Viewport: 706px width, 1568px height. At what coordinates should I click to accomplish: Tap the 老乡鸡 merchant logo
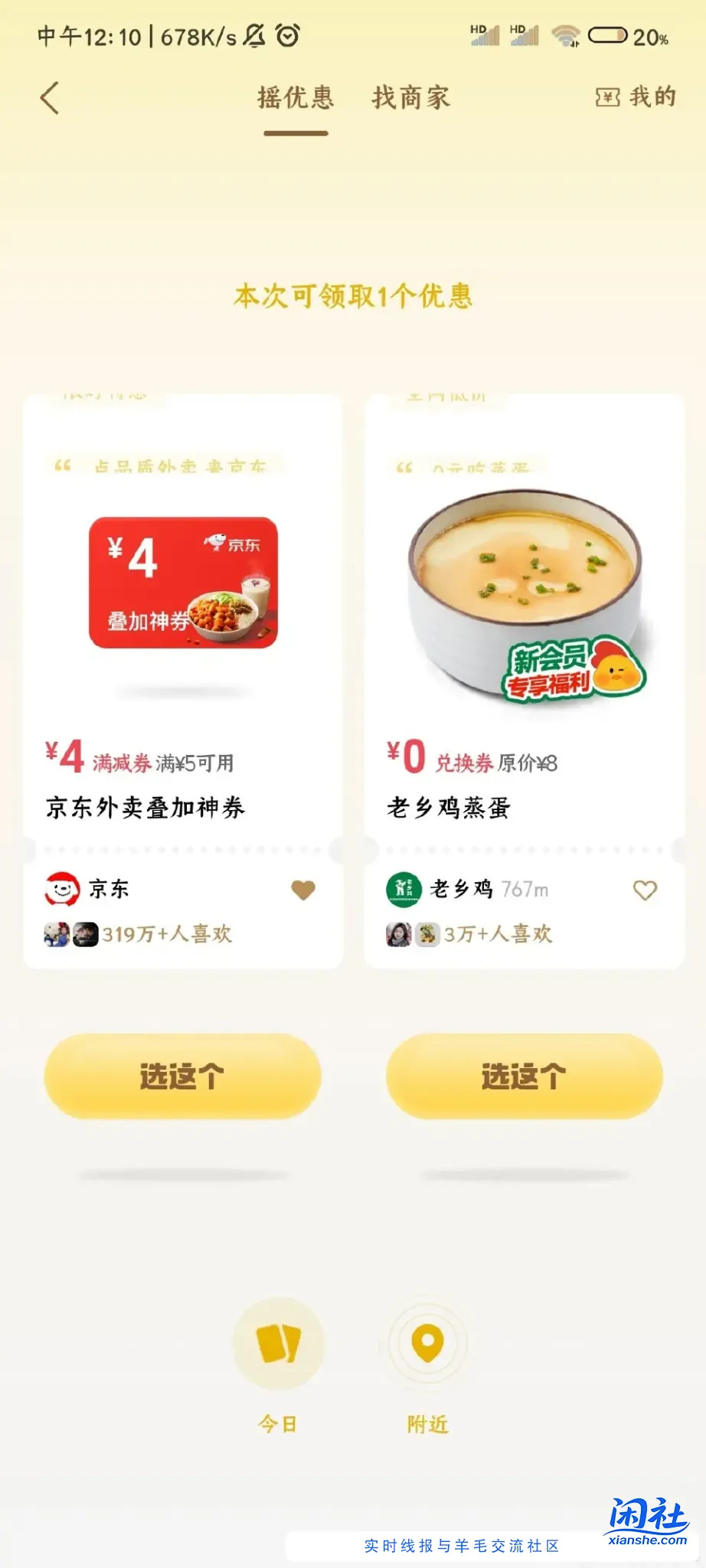click(404, 889)
